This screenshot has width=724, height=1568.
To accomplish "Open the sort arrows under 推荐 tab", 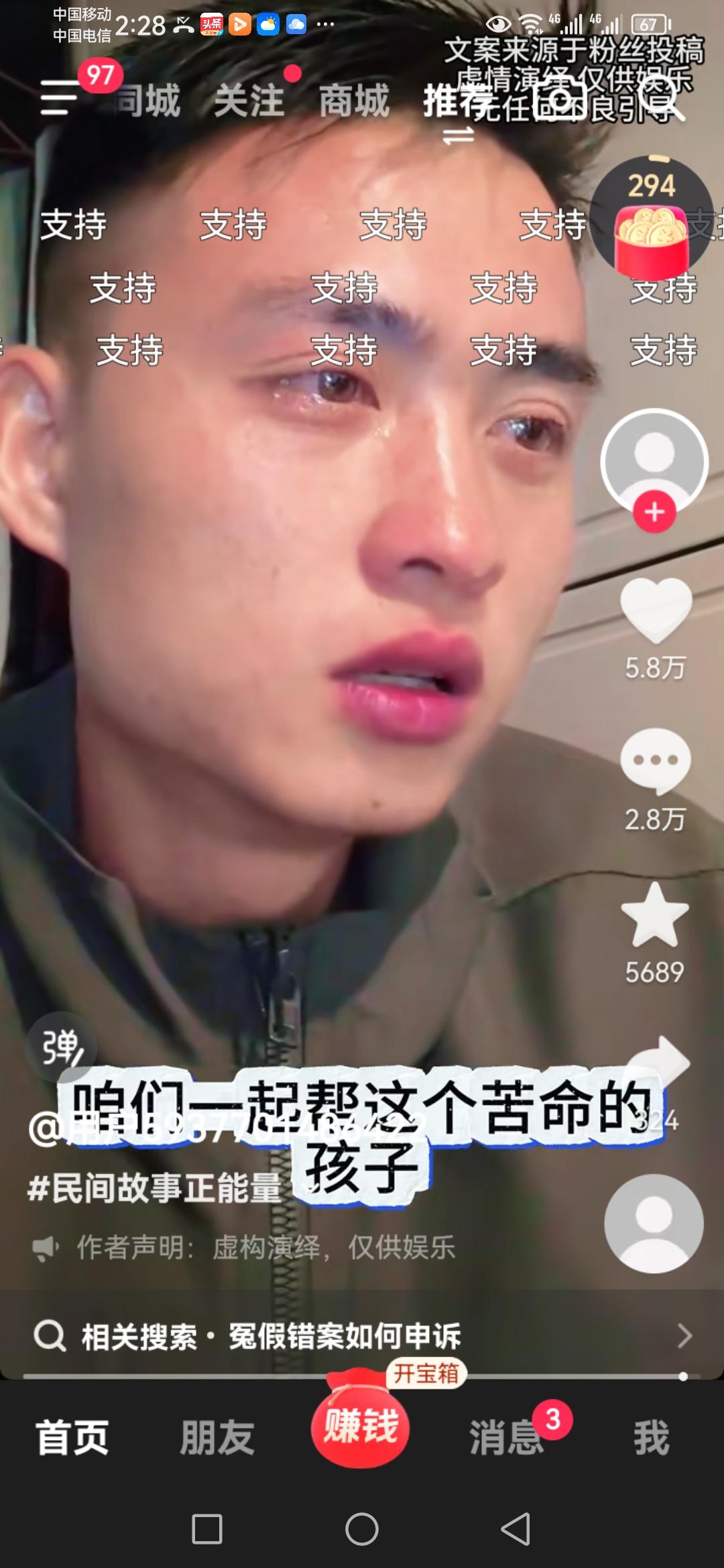I will tap(458, 135).
